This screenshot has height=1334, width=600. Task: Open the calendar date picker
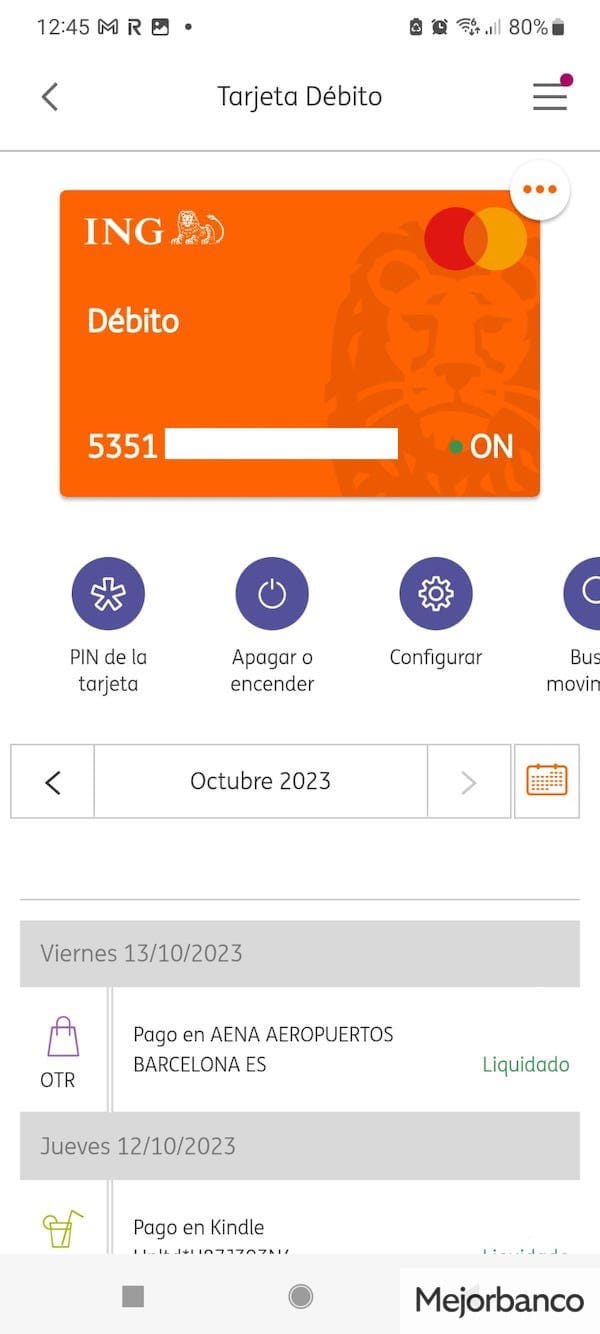point(546,780)
